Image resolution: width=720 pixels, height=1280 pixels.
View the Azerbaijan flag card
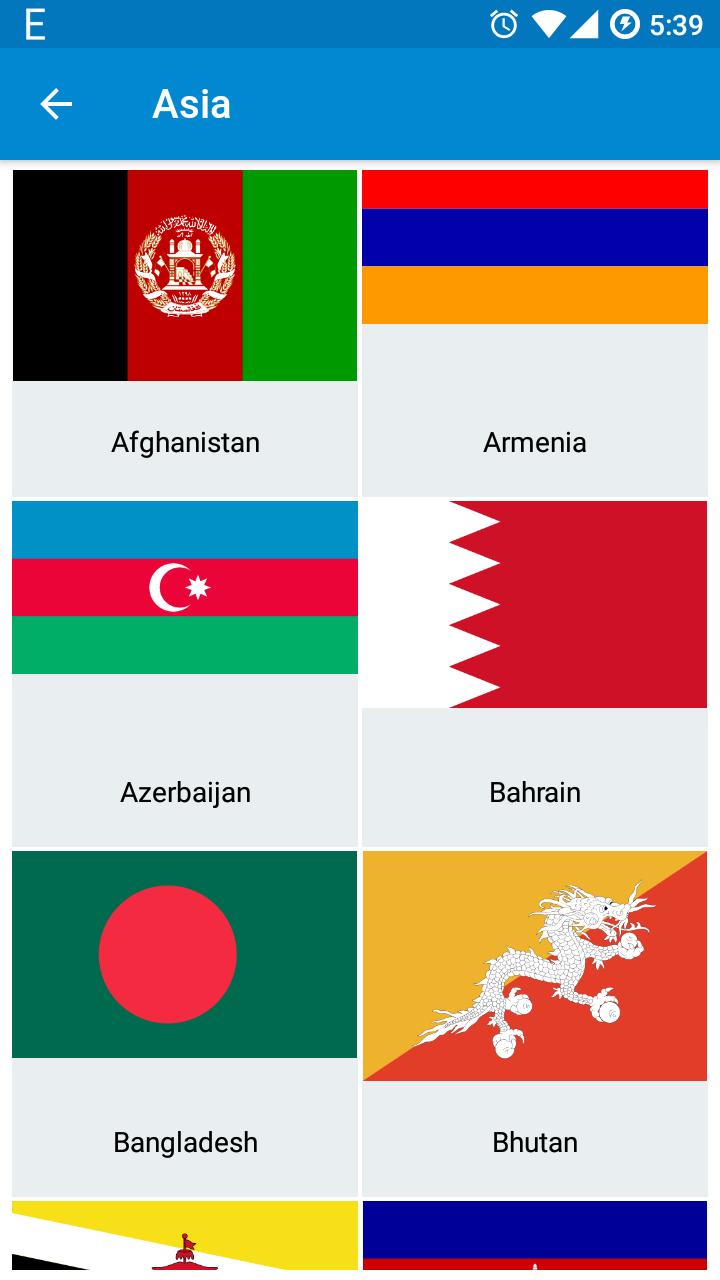[185, 672]
